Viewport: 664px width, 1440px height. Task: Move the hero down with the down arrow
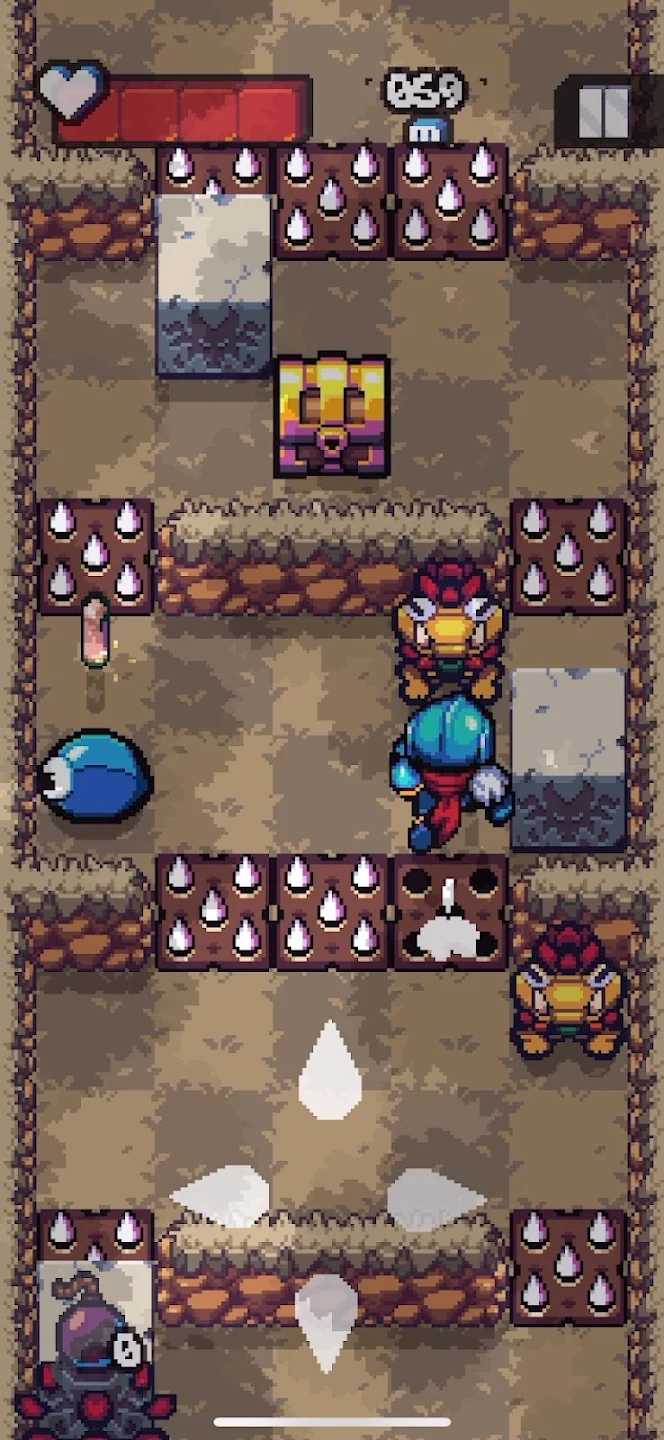click(327, 1321)
